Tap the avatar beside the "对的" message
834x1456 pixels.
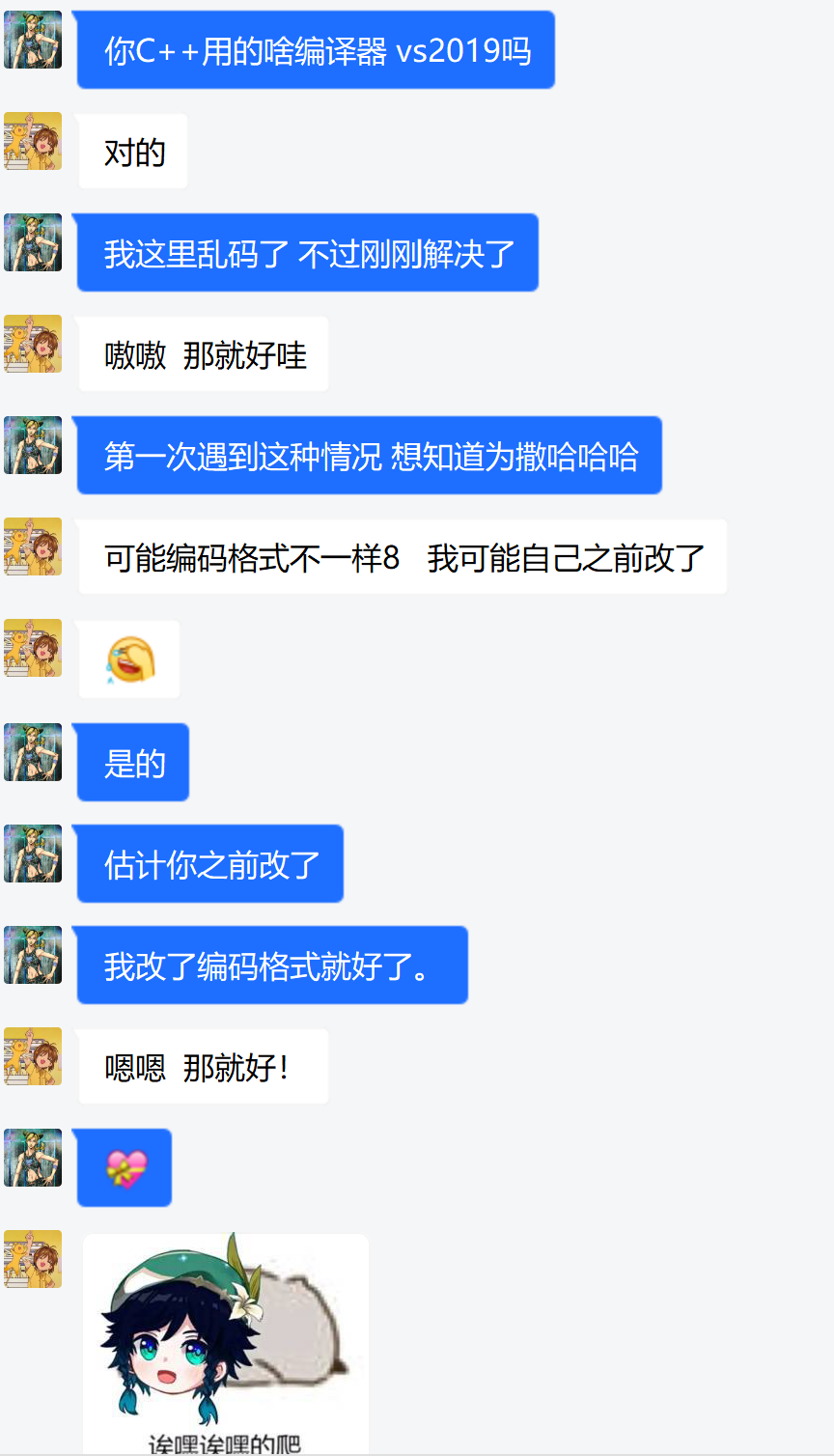(33, 141)
